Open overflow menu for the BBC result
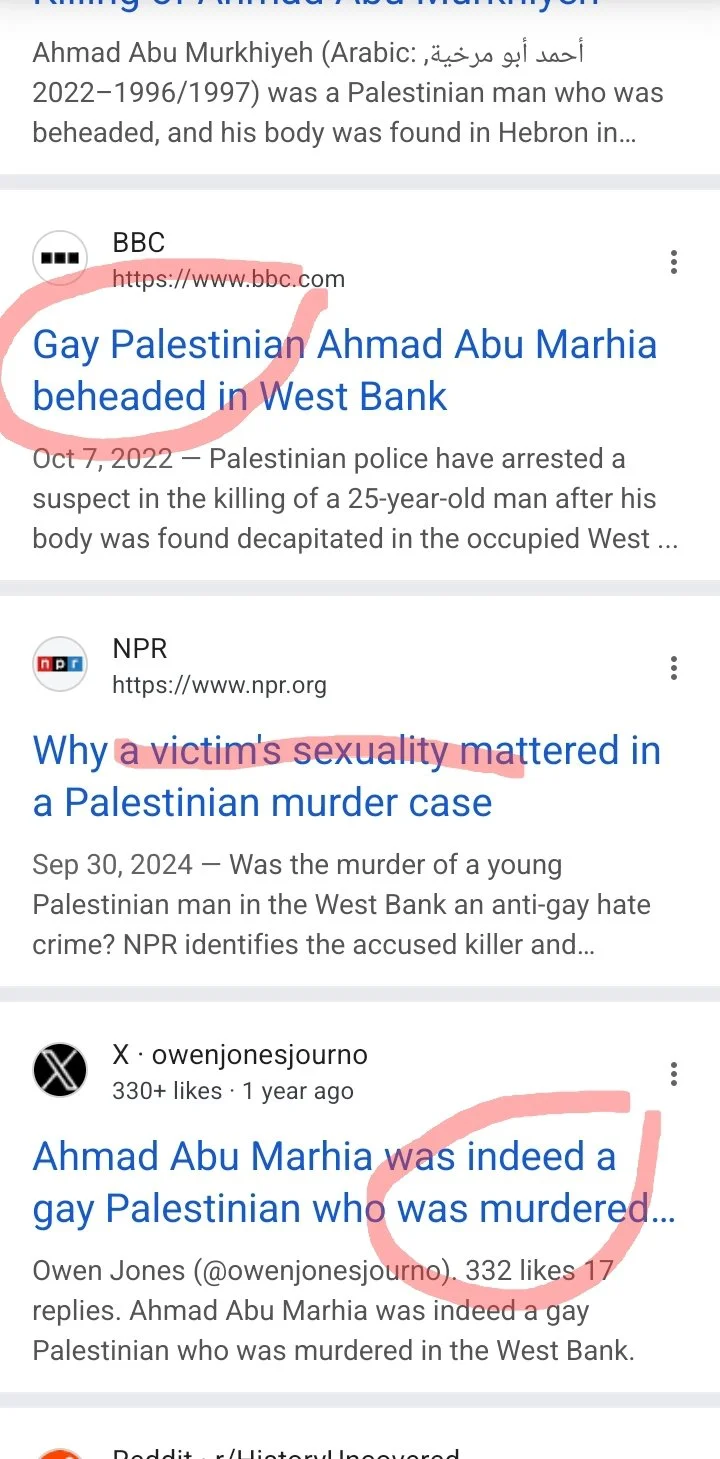The image size is (720, 1459). point(674,262)
